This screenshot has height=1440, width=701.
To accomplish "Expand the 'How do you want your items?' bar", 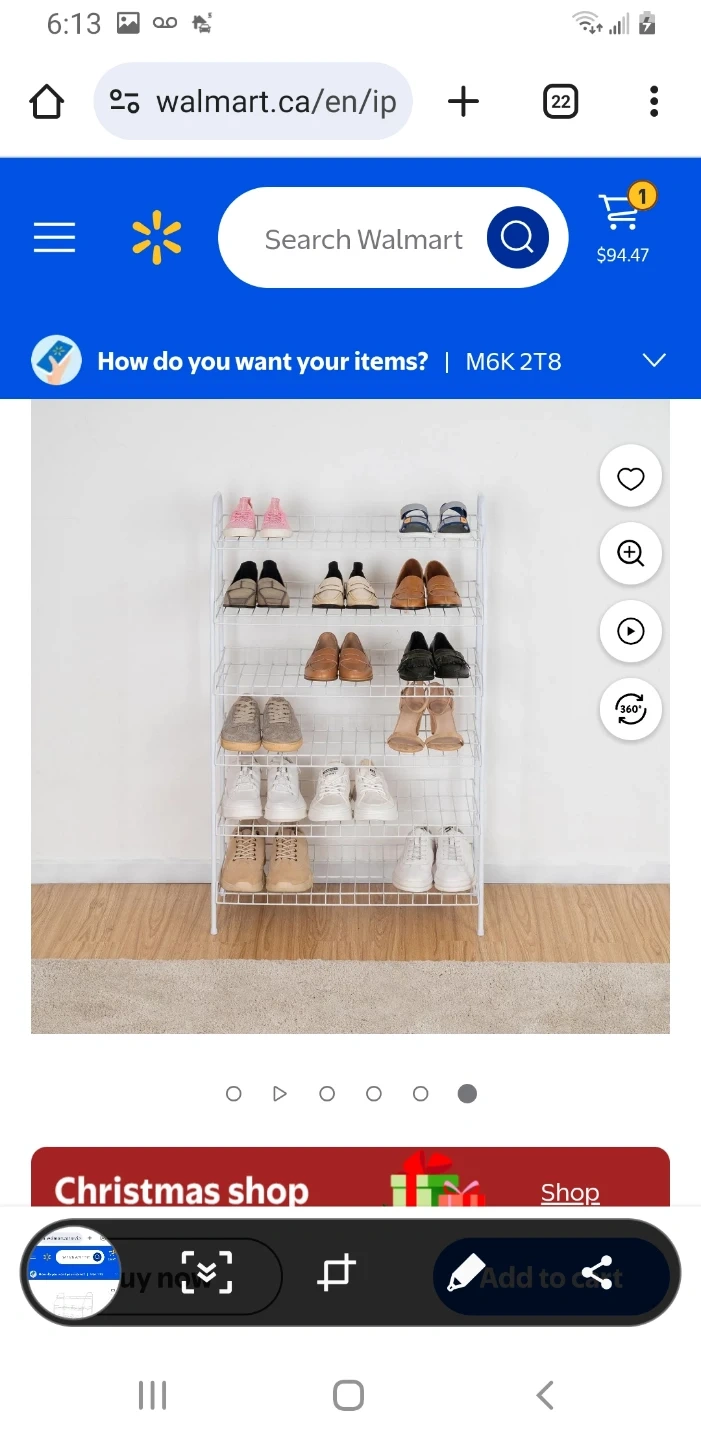I will point(654,361).
